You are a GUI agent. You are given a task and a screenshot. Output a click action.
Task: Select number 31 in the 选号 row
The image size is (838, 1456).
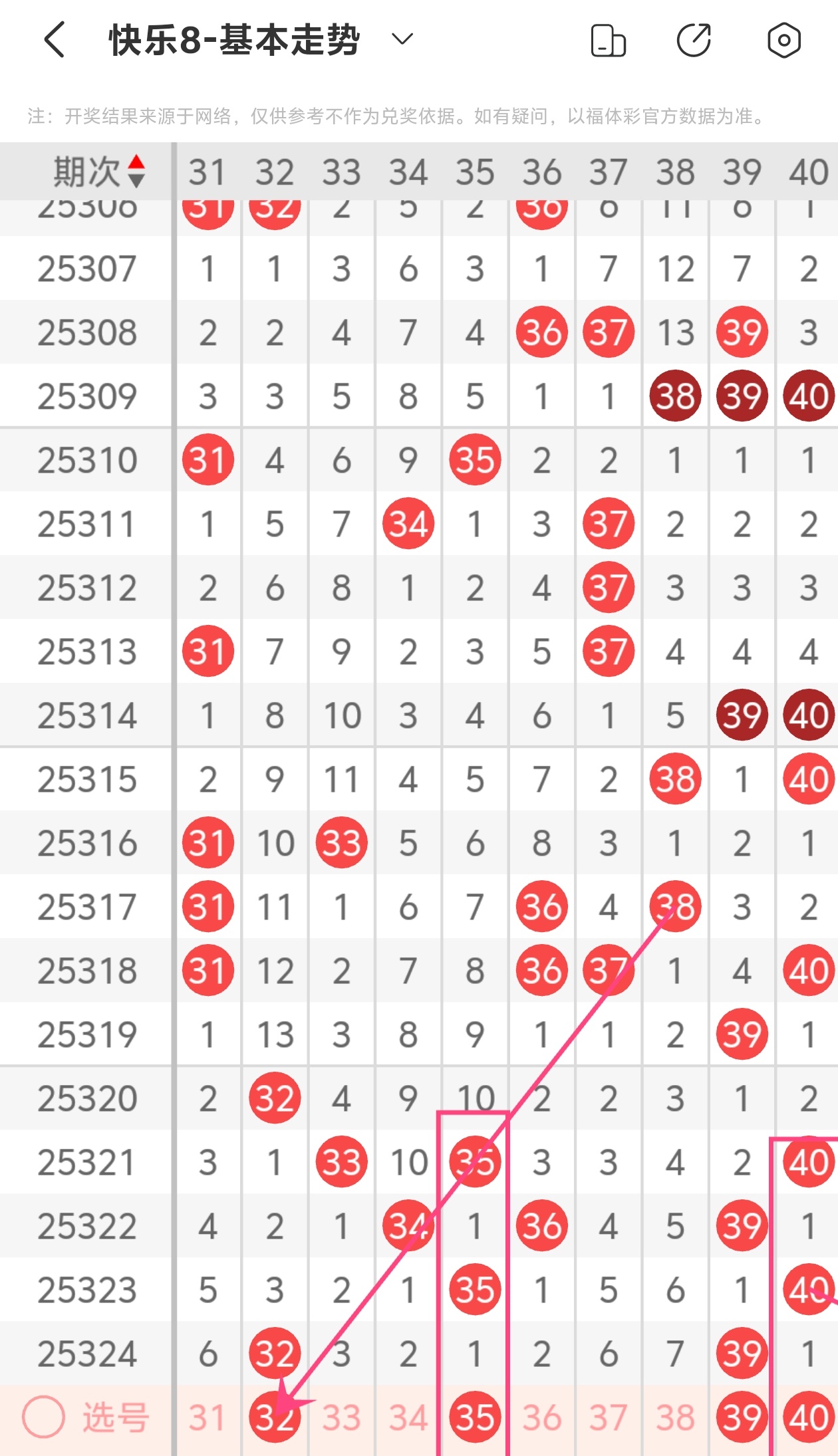click(x=208, y=1417)
